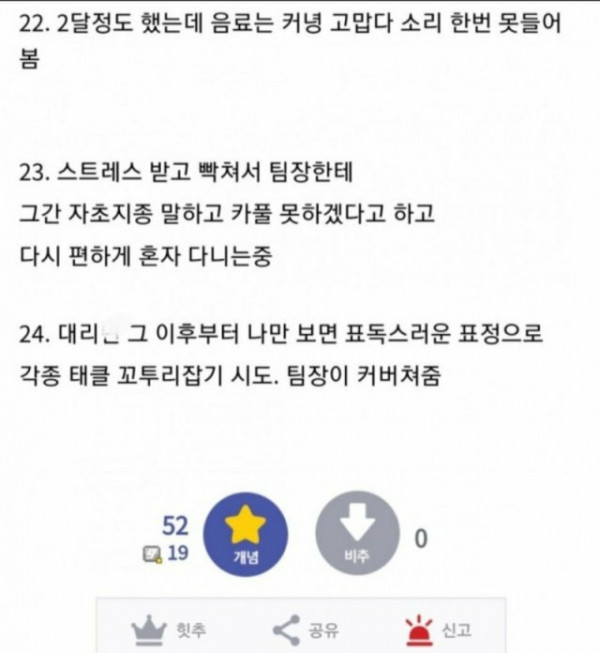Downvote the post with the 비추 button

[357, 538]
